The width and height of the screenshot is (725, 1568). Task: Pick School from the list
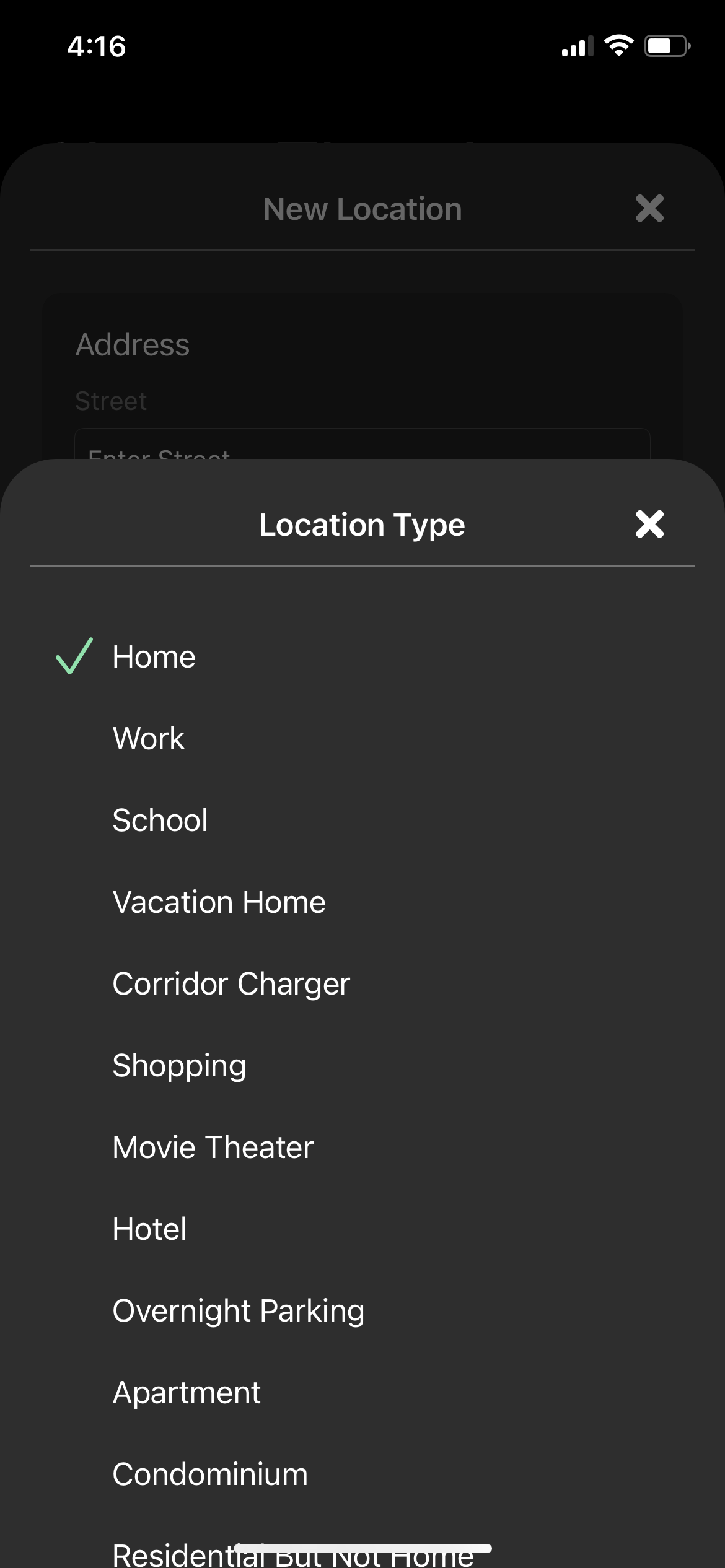[x=160, y=820]
